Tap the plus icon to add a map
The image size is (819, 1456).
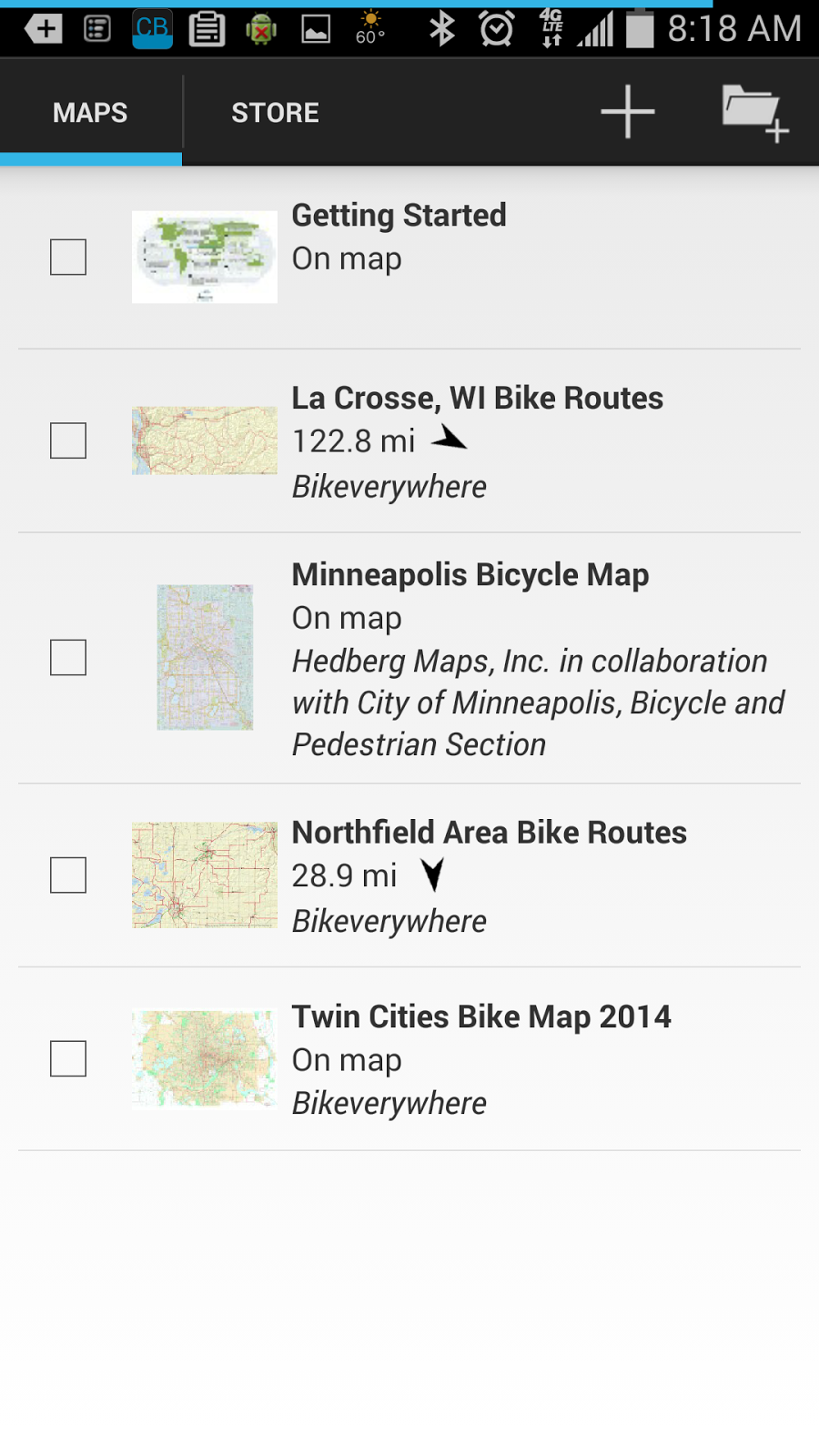(628, 113)
